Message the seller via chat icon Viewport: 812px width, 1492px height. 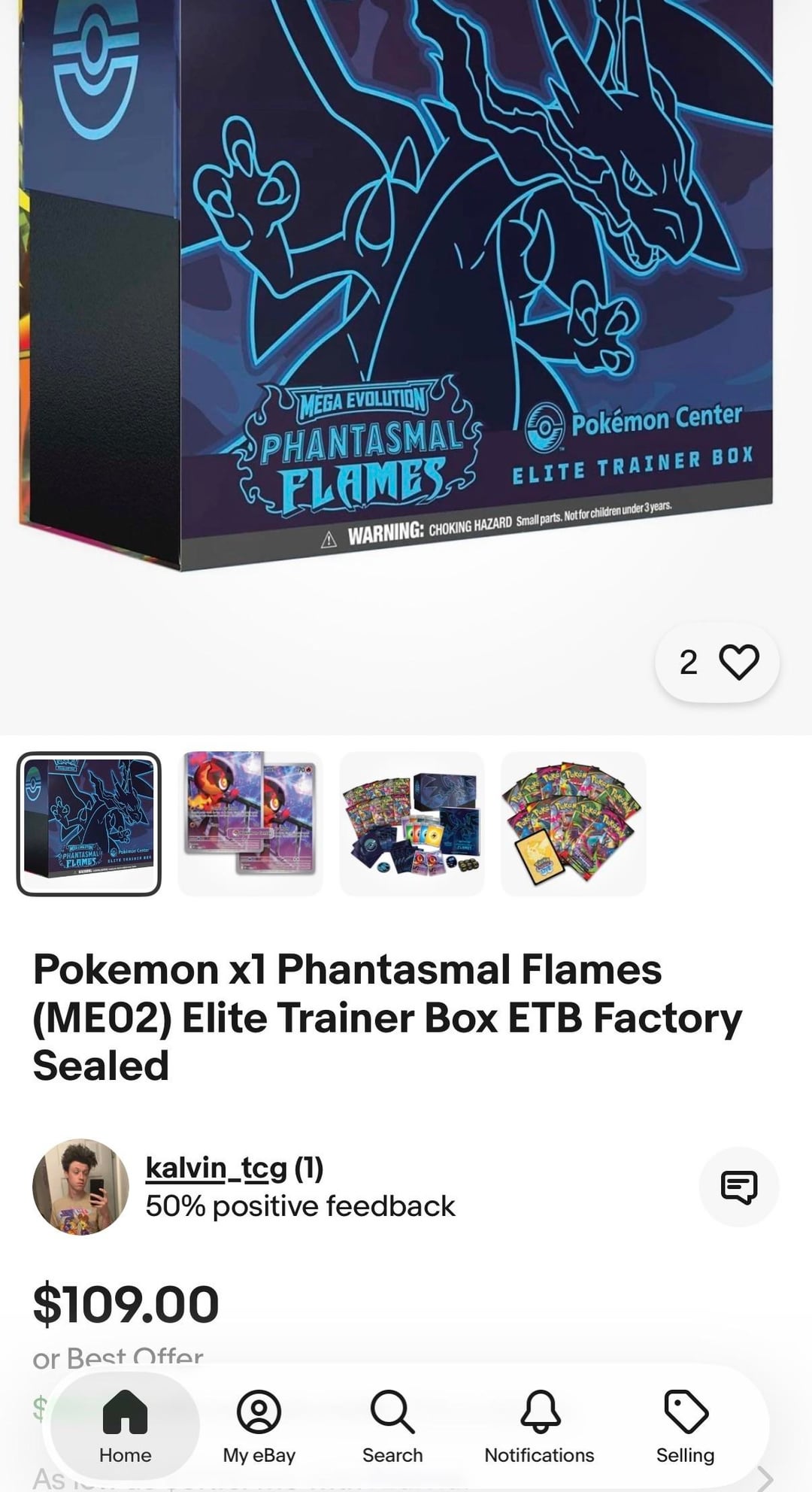click(739, 1187)
